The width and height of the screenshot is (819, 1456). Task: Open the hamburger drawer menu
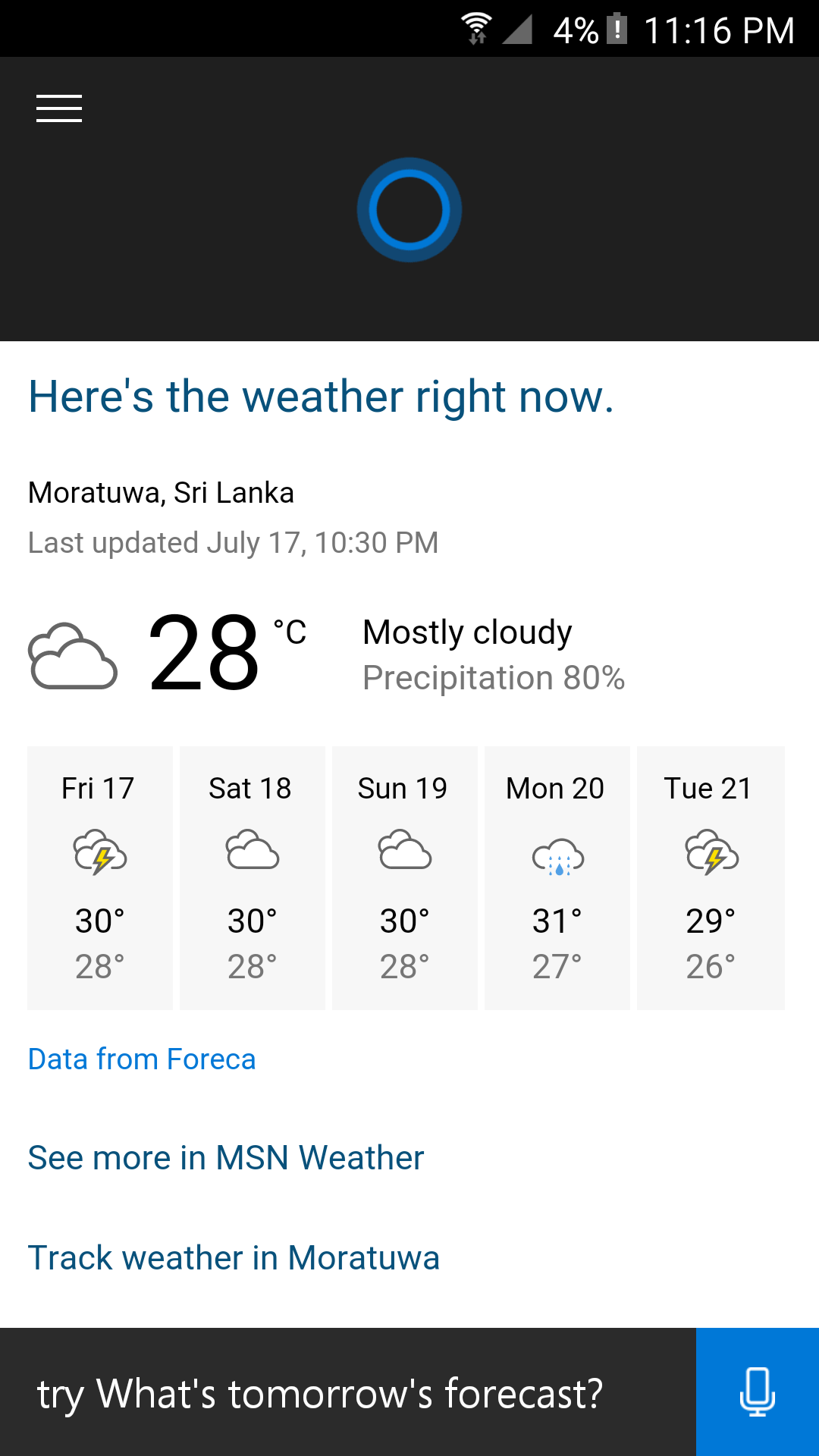coord(59,108)
